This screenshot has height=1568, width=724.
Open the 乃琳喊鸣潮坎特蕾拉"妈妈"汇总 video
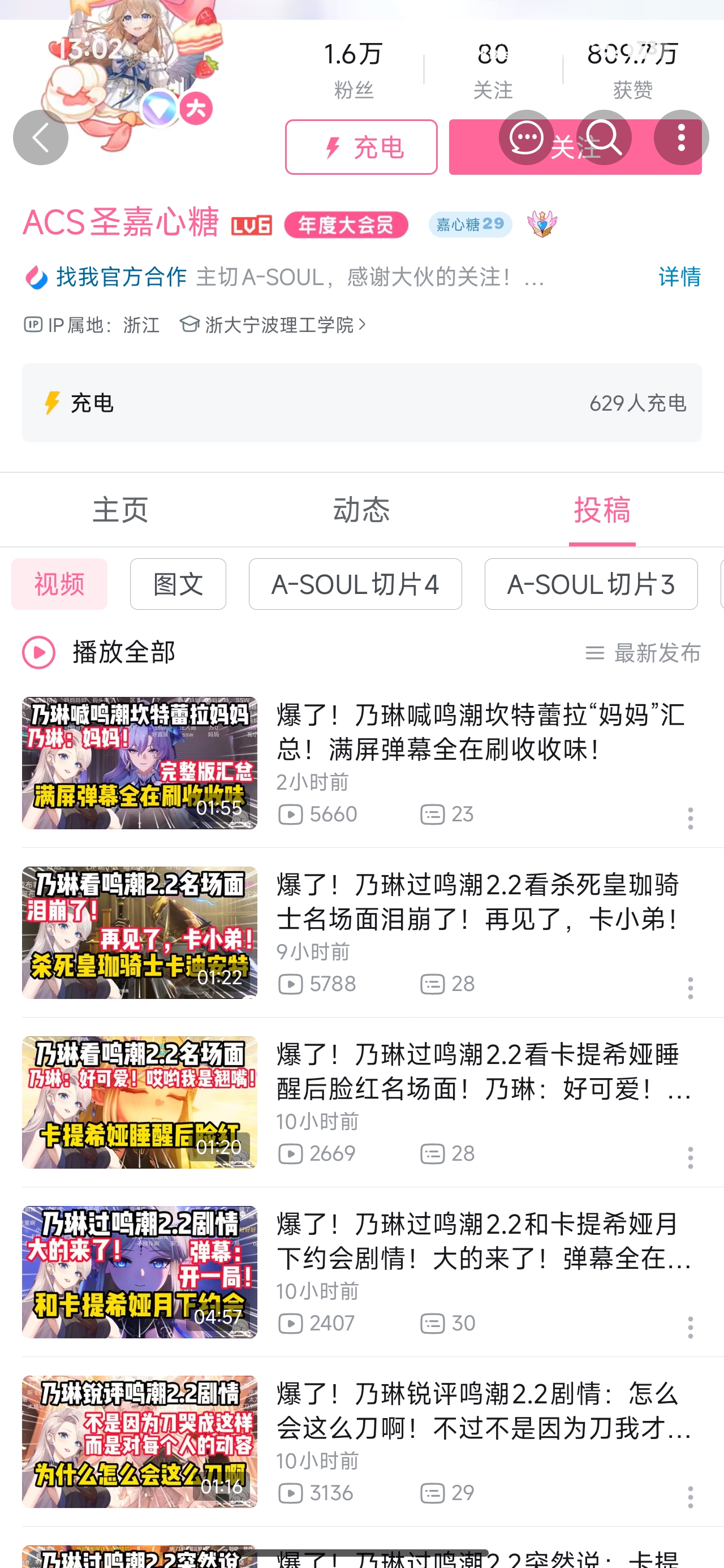(480, 733)
